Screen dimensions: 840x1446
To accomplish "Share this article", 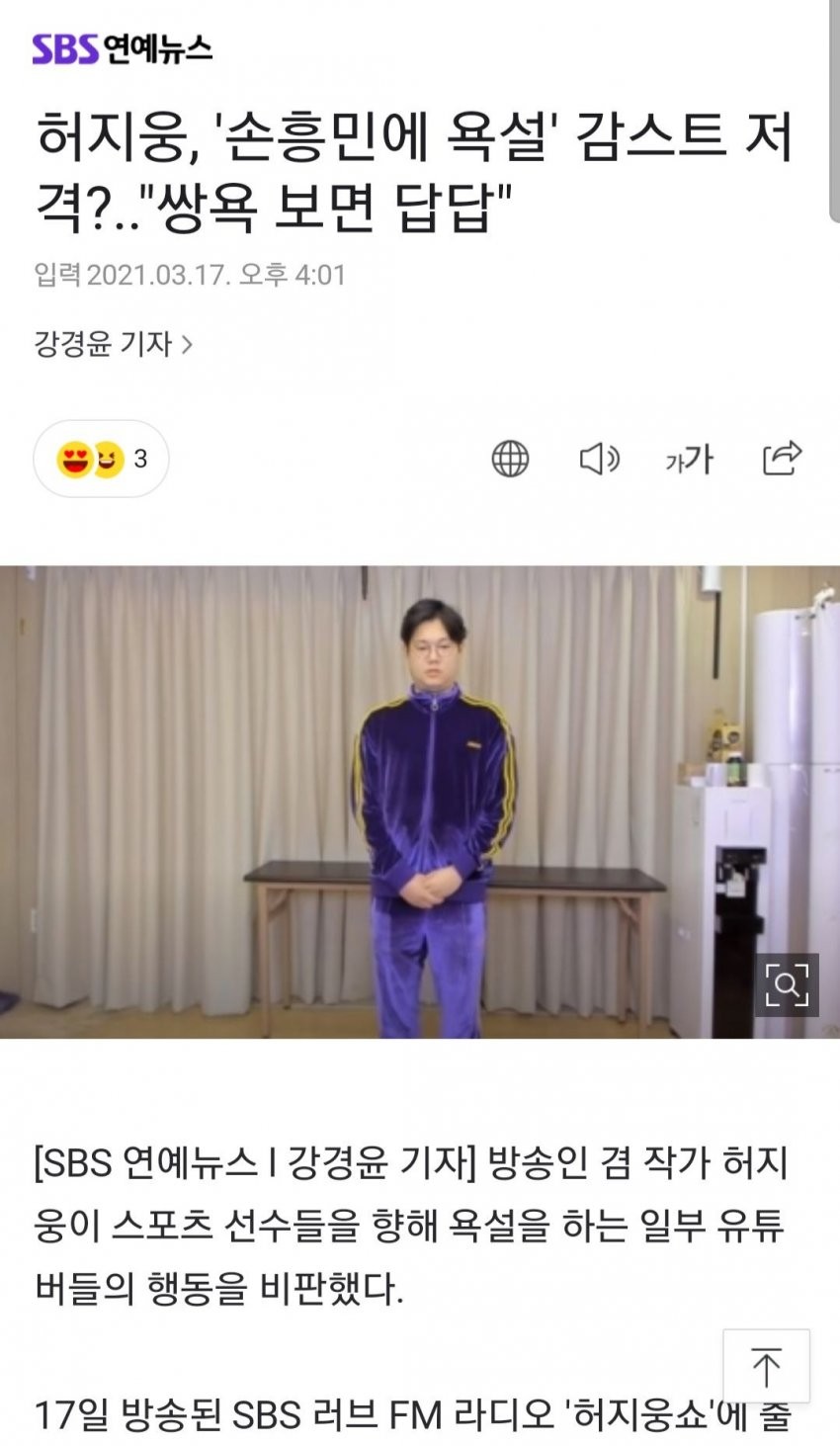I will tap(782, 459).
